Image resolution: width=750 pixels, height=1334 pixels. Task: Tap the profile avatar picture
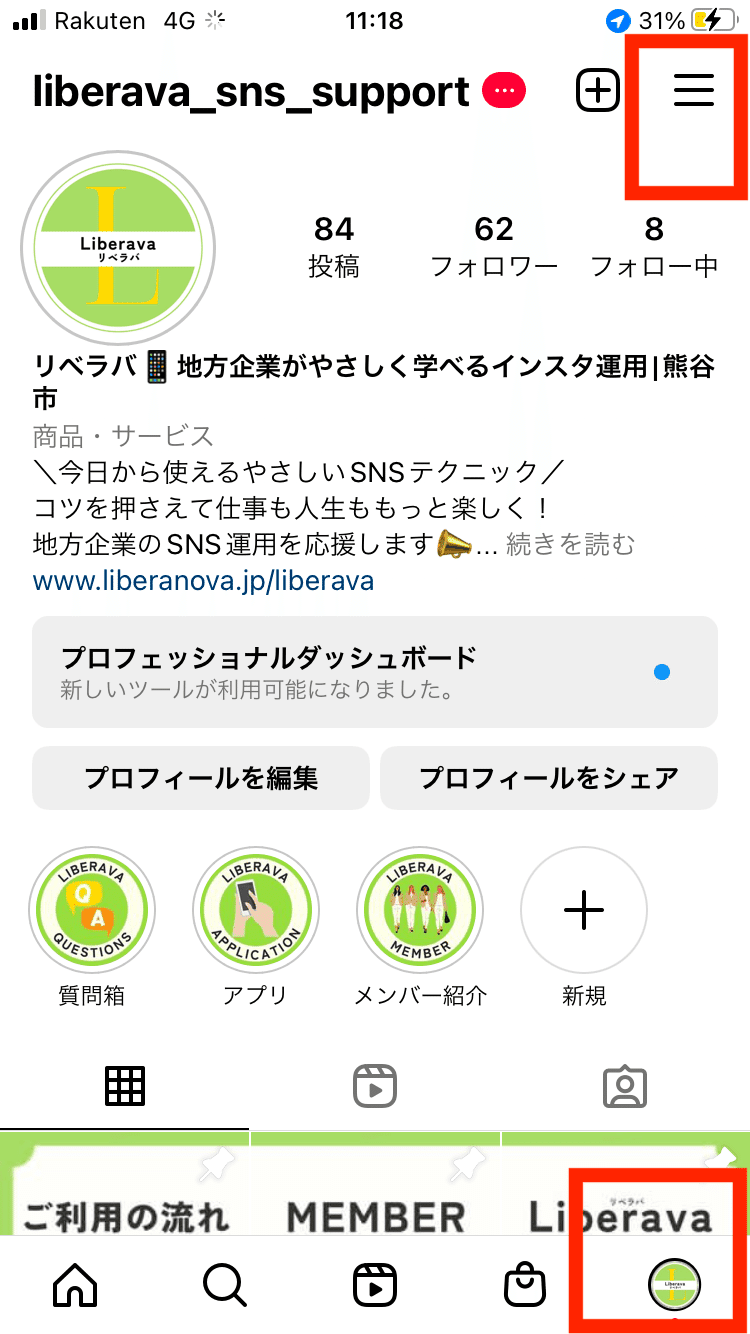point(119,245)
